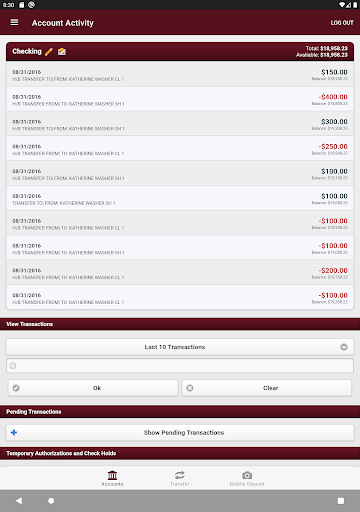The height and width of the screenshot is (512, 360).
Task: Expand Show Pending Transactions
Action: coord(180,432)
